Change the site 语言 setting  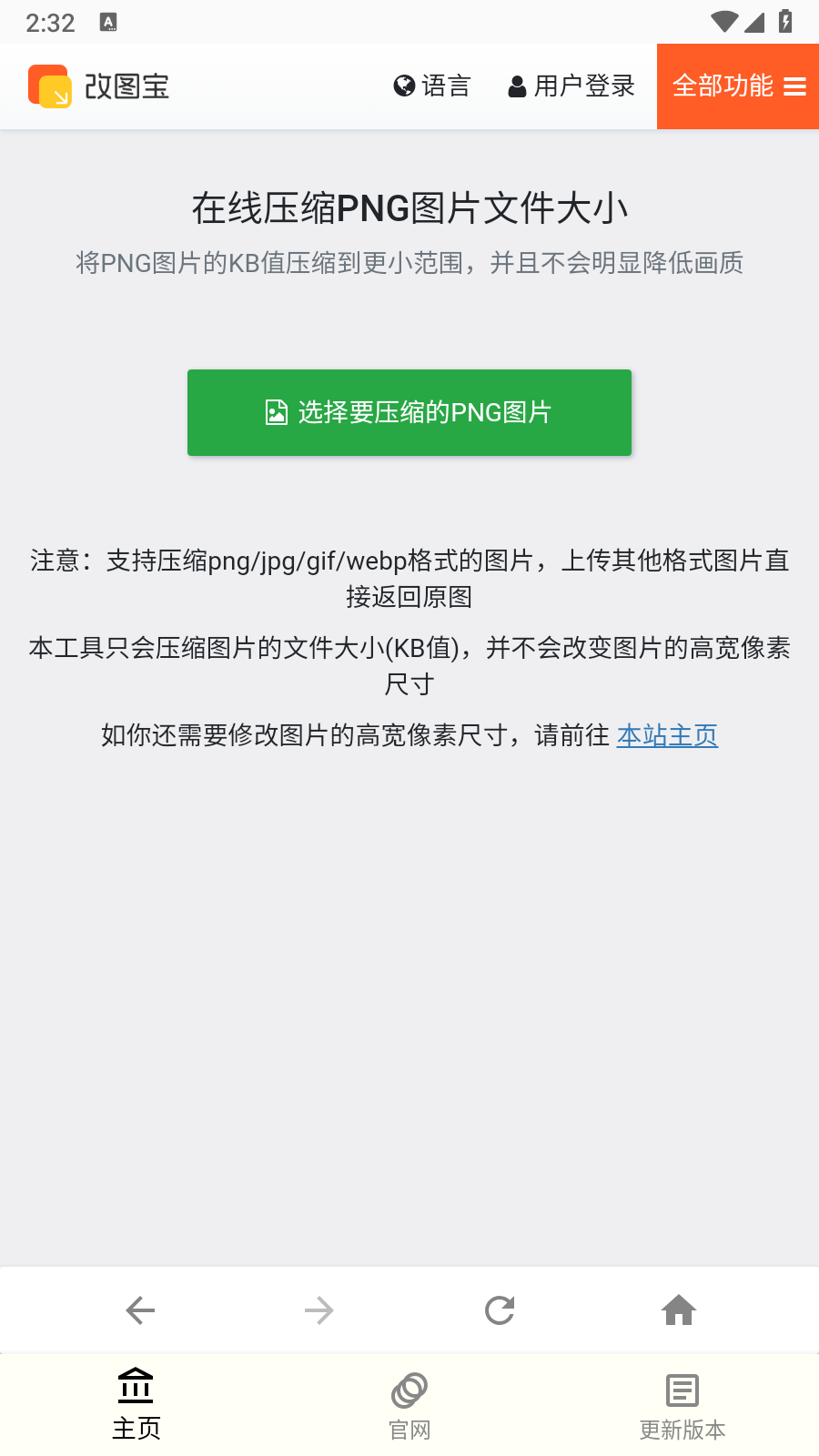coord(432,86)
